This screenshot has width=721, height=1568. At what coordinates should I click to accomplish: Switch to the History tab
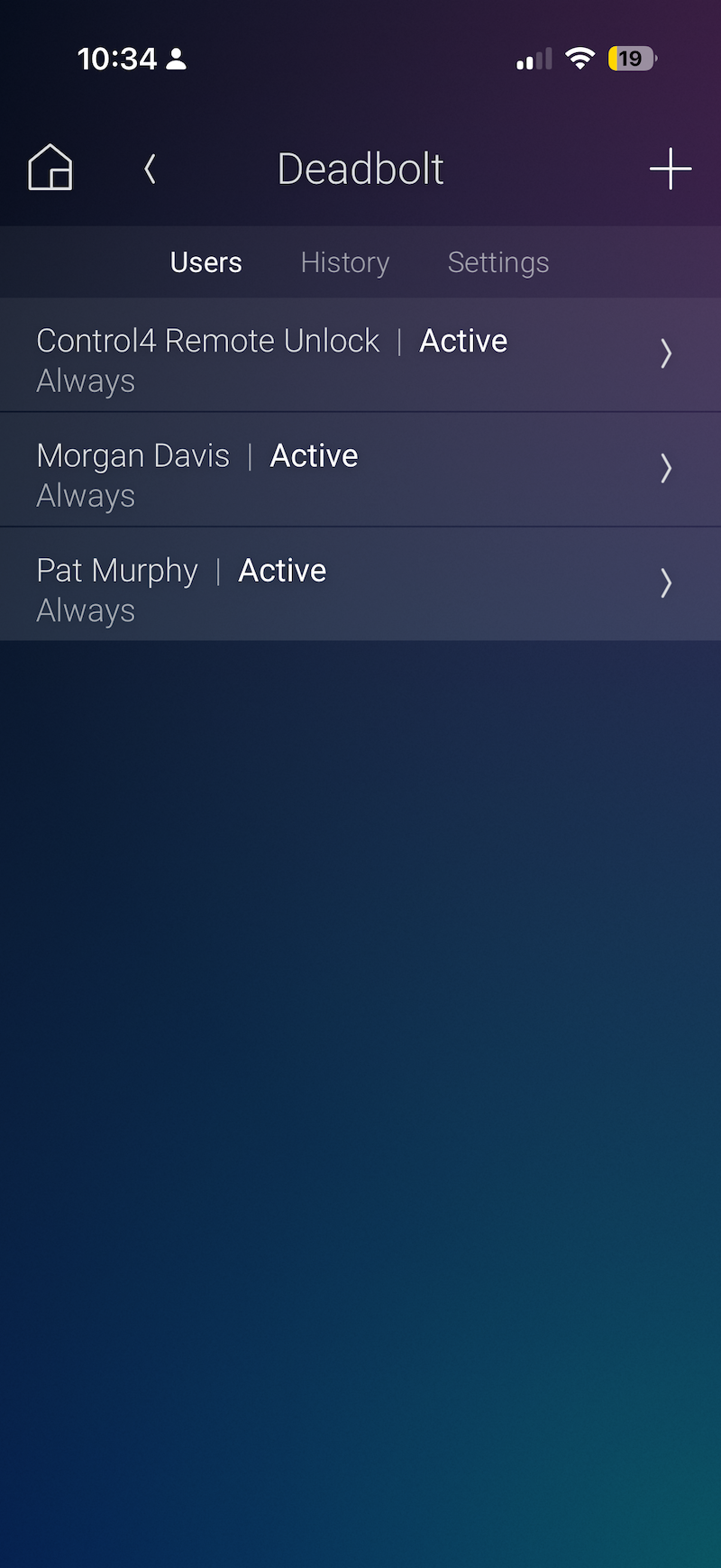[x=344, y=262]
